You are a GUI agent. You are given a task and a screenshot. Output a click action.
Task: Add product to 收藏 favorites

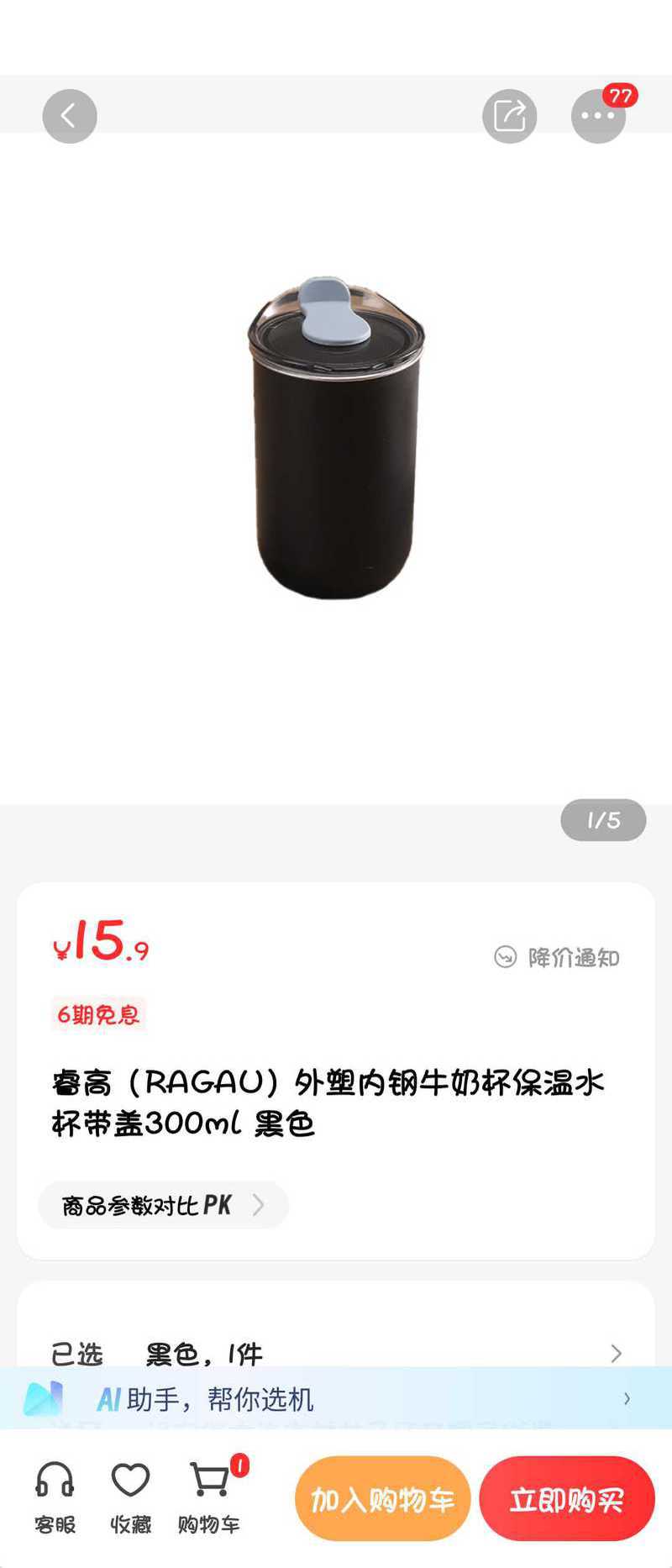131,1498
